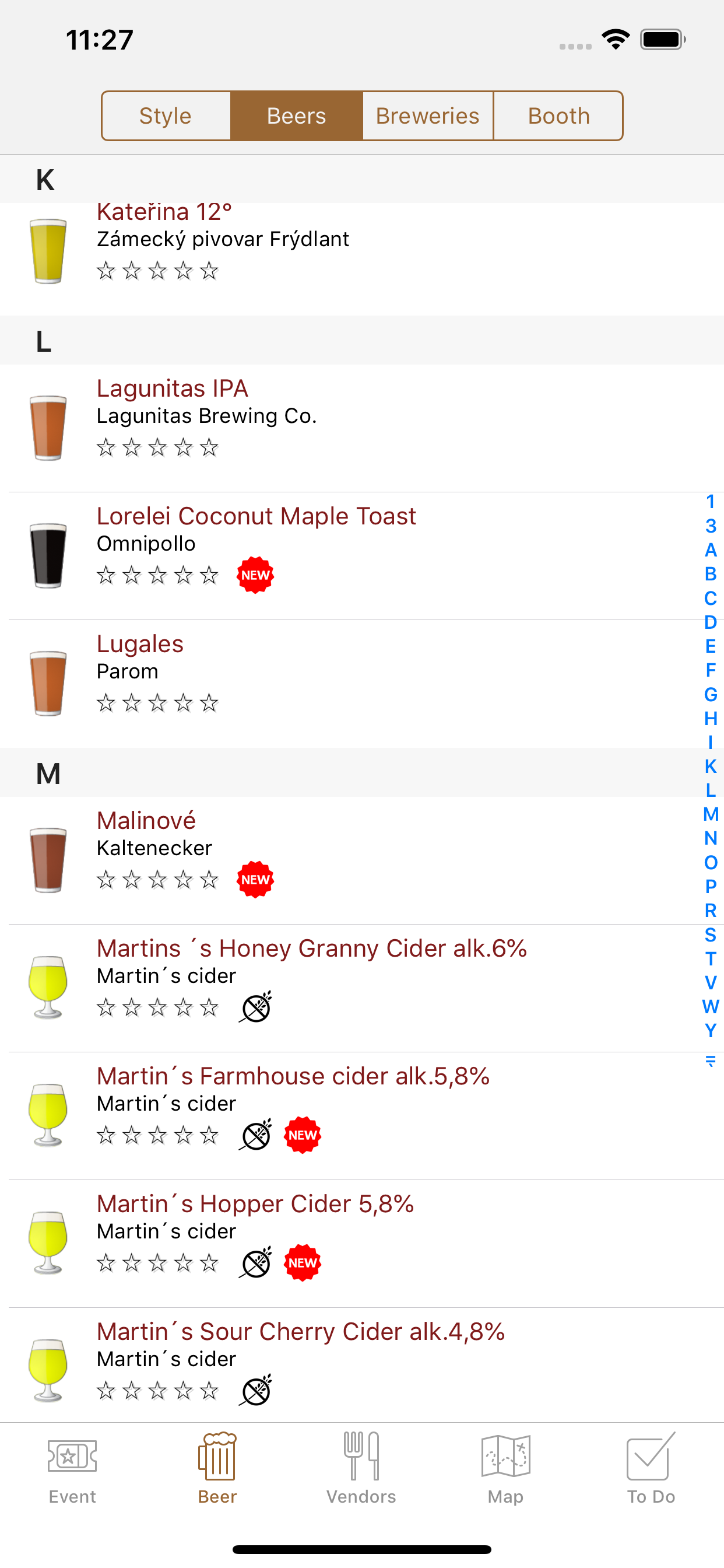View Martin's Farmhouse cider alk.5,8%
724x1568 pixels.
click(x=362, y=1116)
